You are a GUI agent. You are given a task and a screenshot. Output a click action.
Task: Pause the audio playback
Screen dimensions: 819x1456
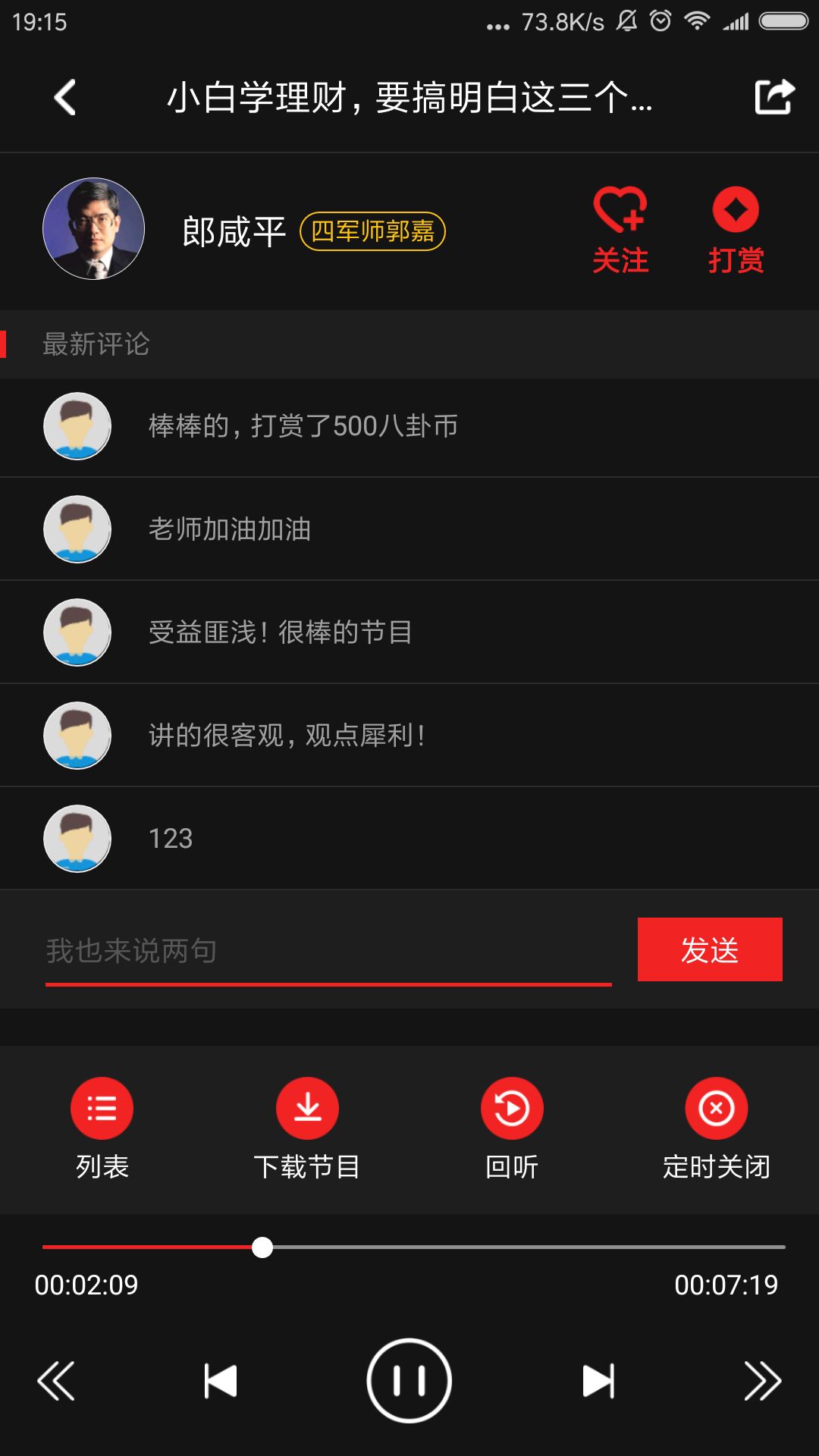click(x=409, y=1381)
